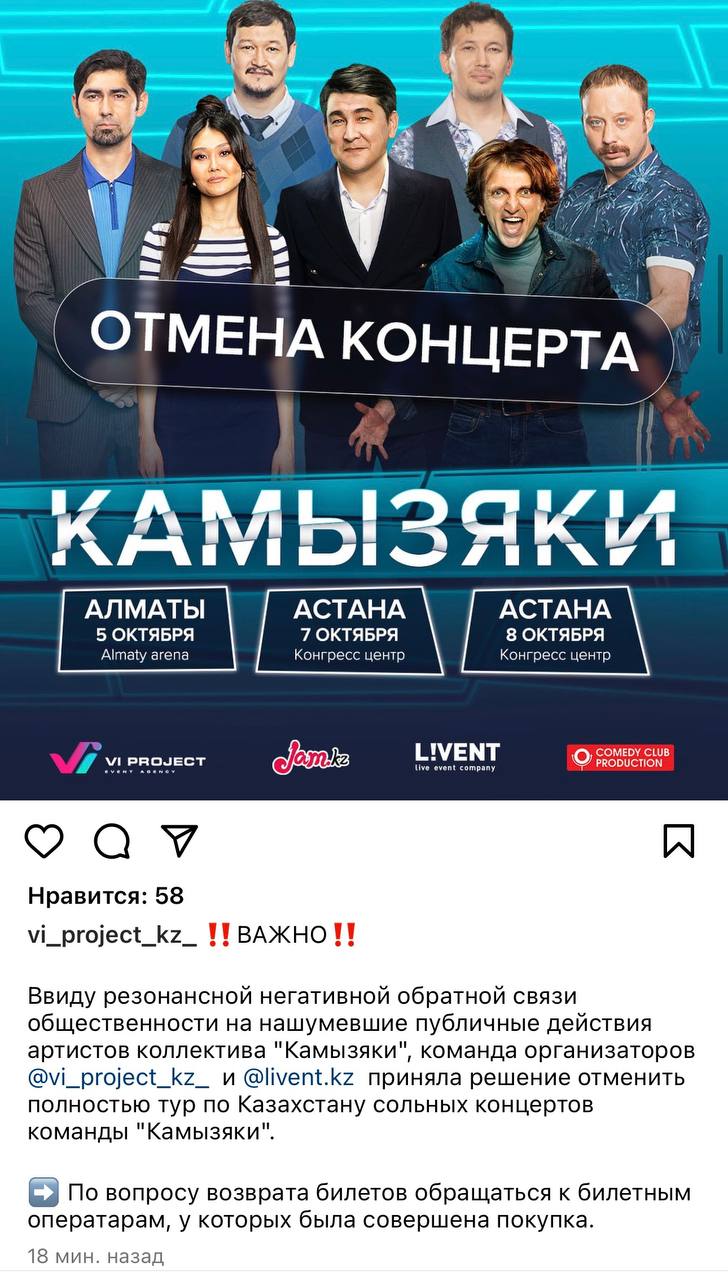Share the post via paper plane

coord(179,840)
